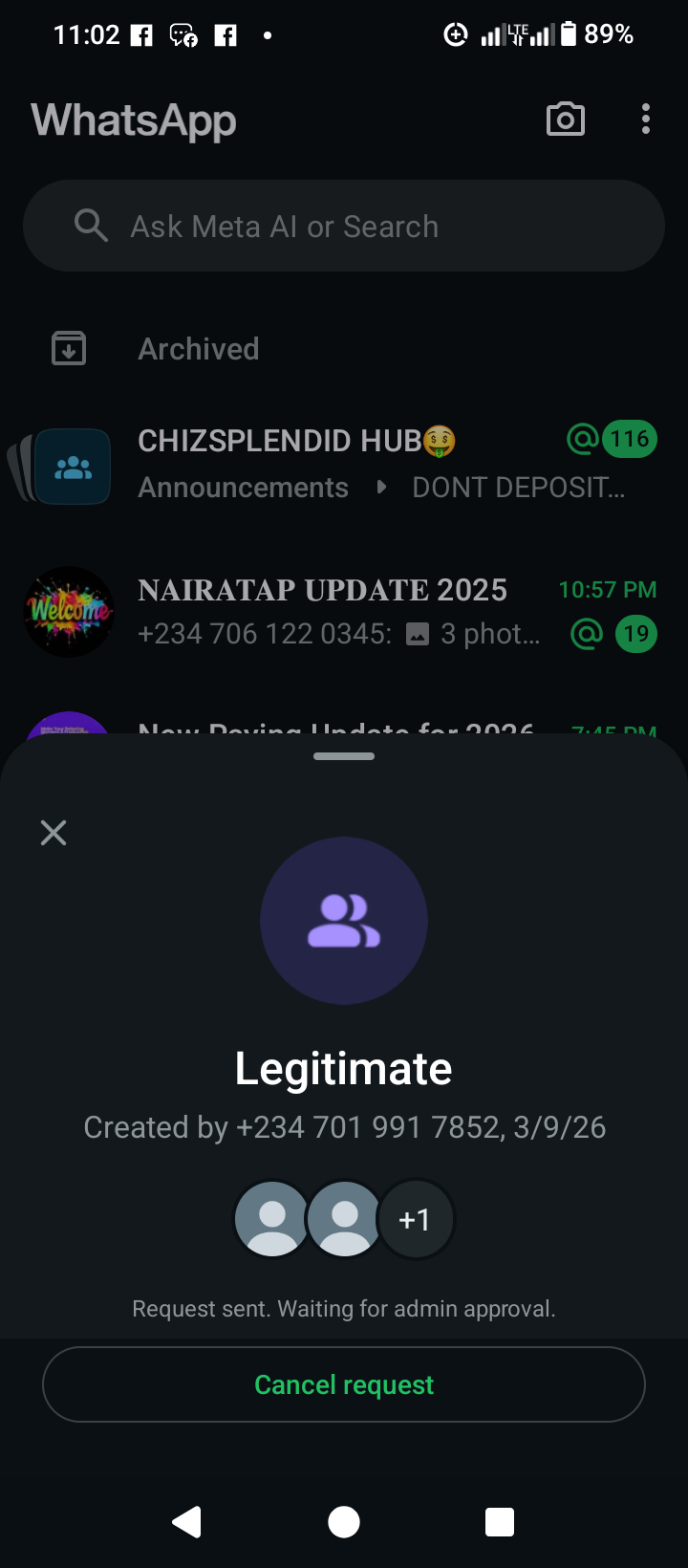The height and width of the screenshot is (1568, 688).
Task: Close the Legitimate group sheet
Action: point(54,833)
